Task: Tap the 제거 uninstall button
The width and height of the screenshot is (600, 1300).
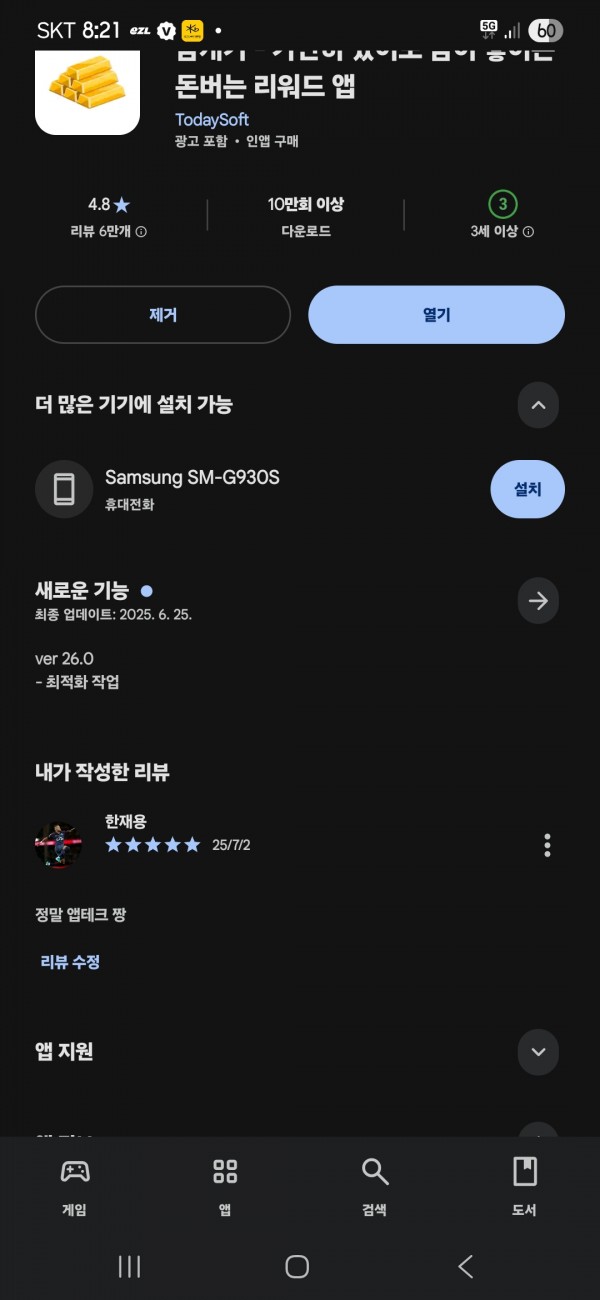Action: point(163,315)
